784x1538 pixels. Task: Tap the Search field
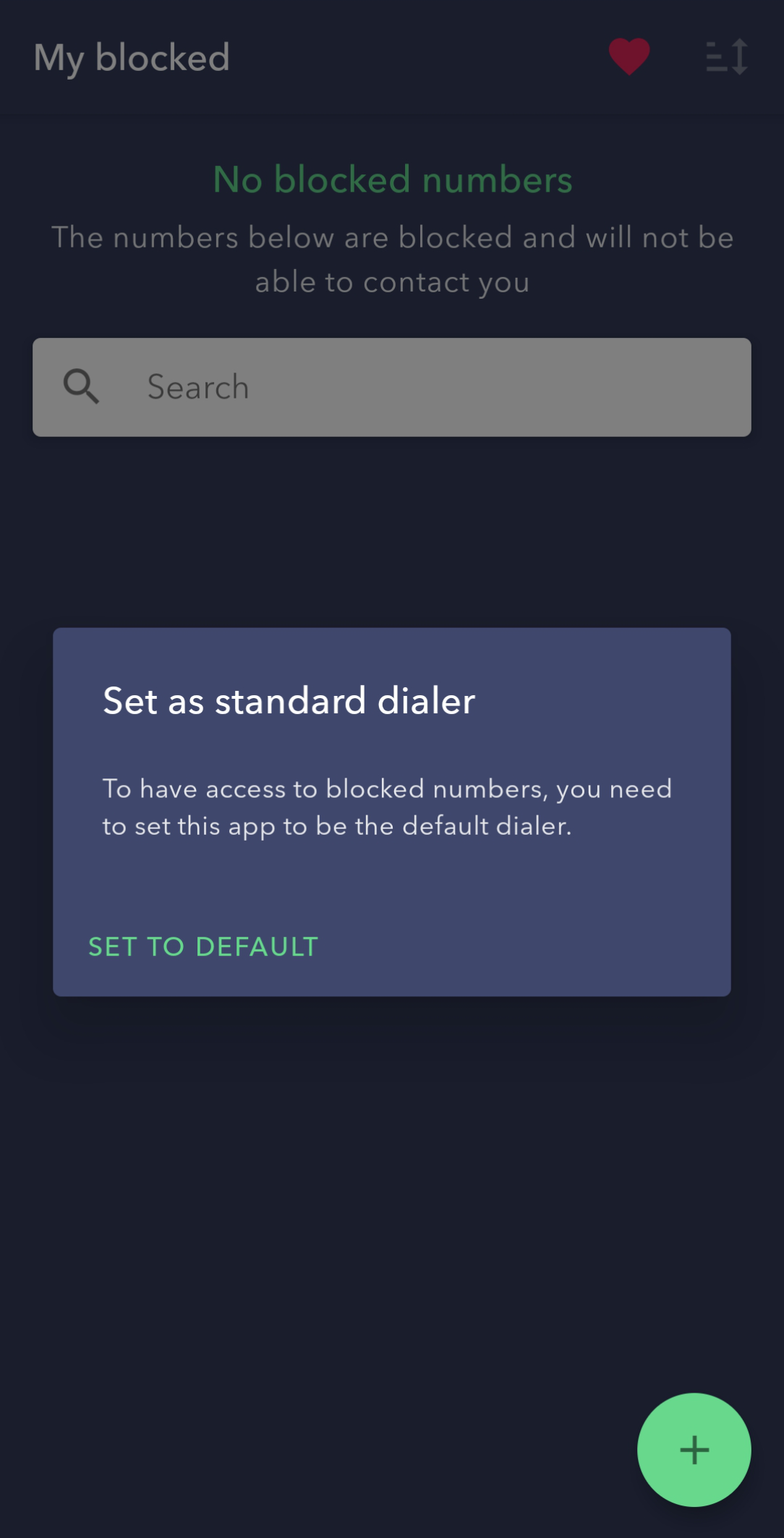pyautogui.click(x=392, y=387)
